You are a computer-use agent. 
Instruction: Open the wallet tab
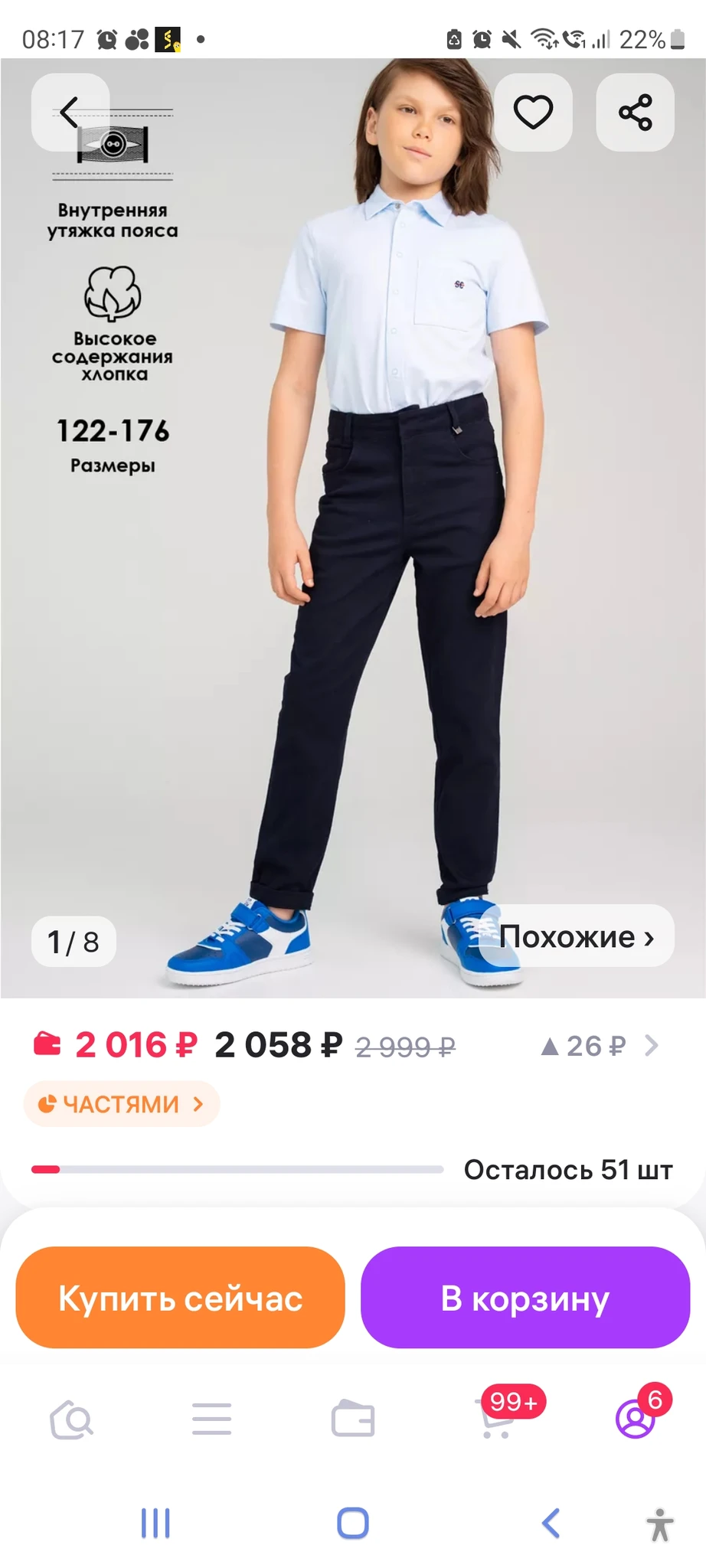[x=353, y=1419]
